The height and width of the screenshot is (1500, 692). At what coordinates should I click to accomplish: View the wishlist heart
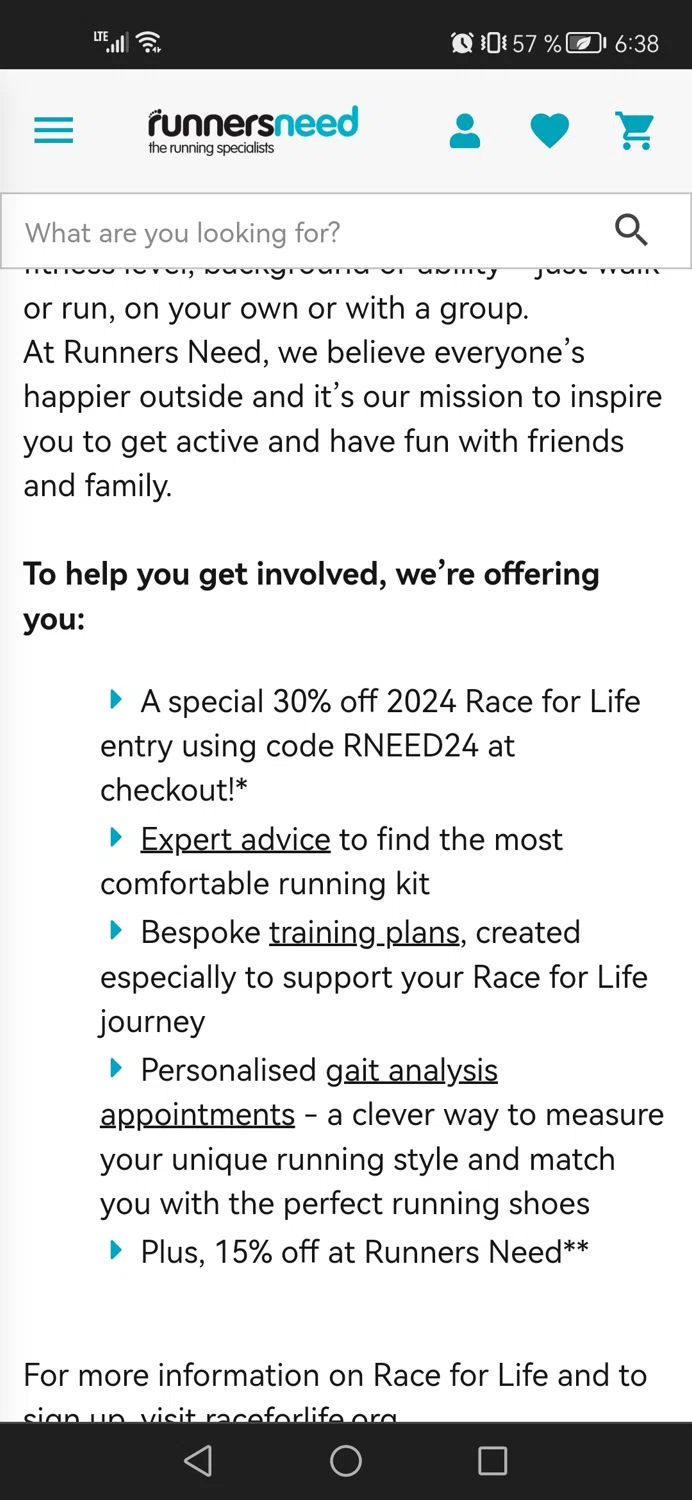coord(549,131)
